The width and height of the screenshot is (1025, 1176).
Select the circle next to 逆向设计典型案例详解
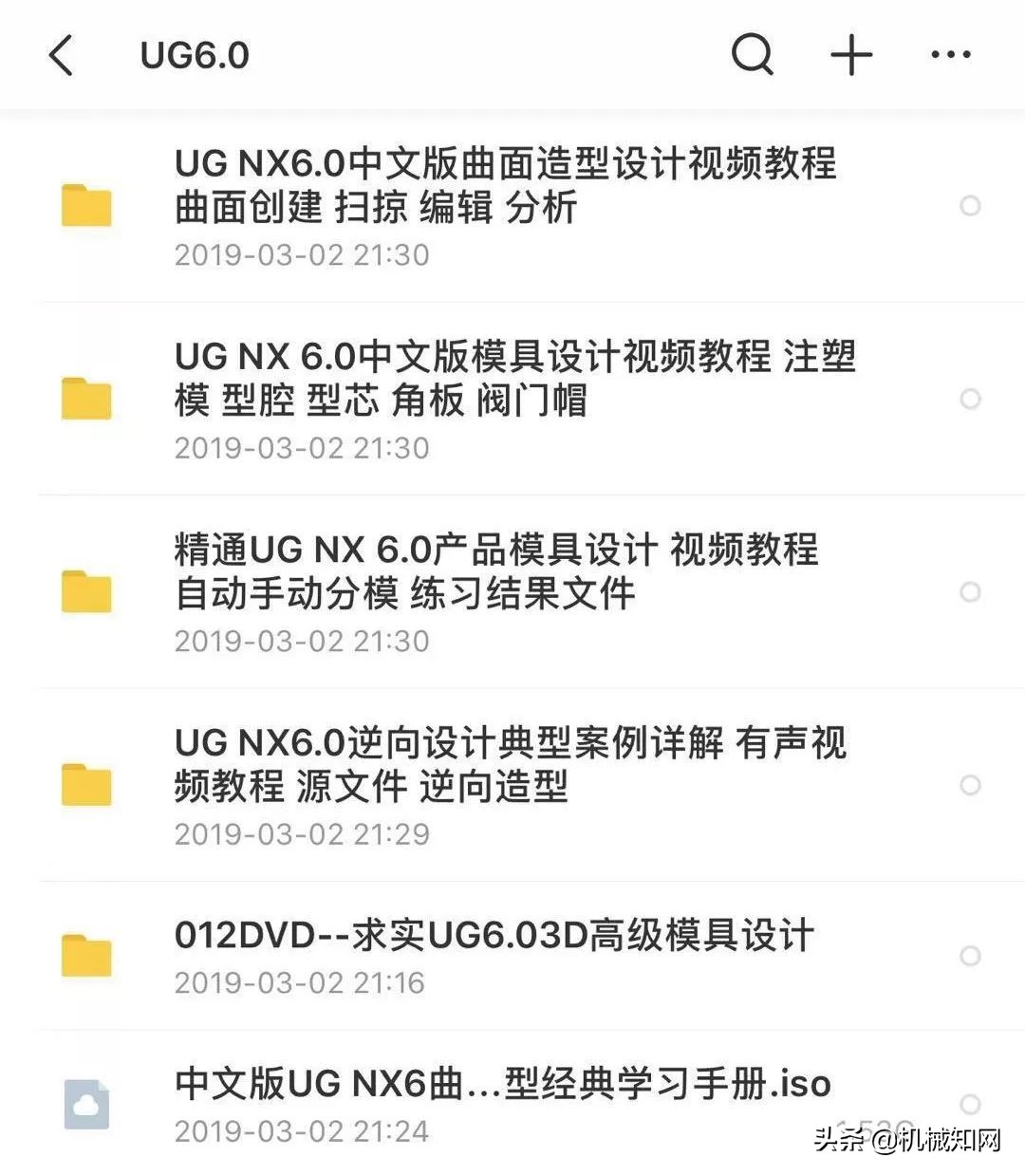[971, 786]
